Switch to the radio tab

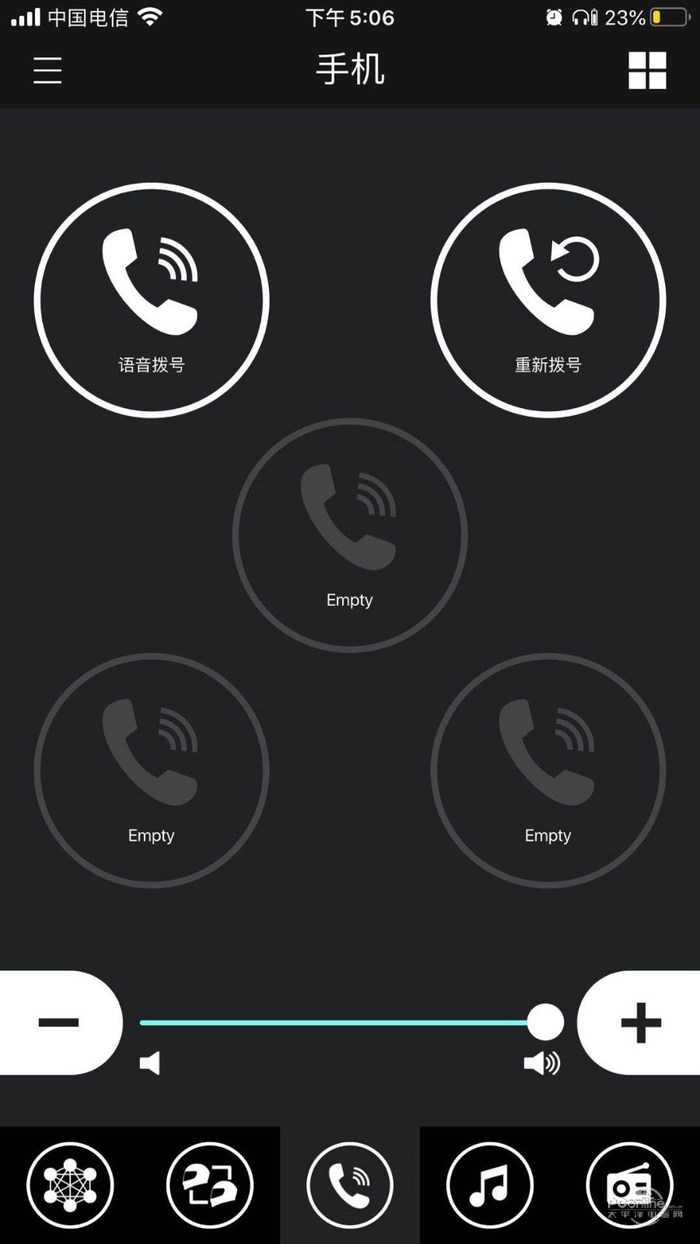pyautogui.click(x=630, y=1185)
